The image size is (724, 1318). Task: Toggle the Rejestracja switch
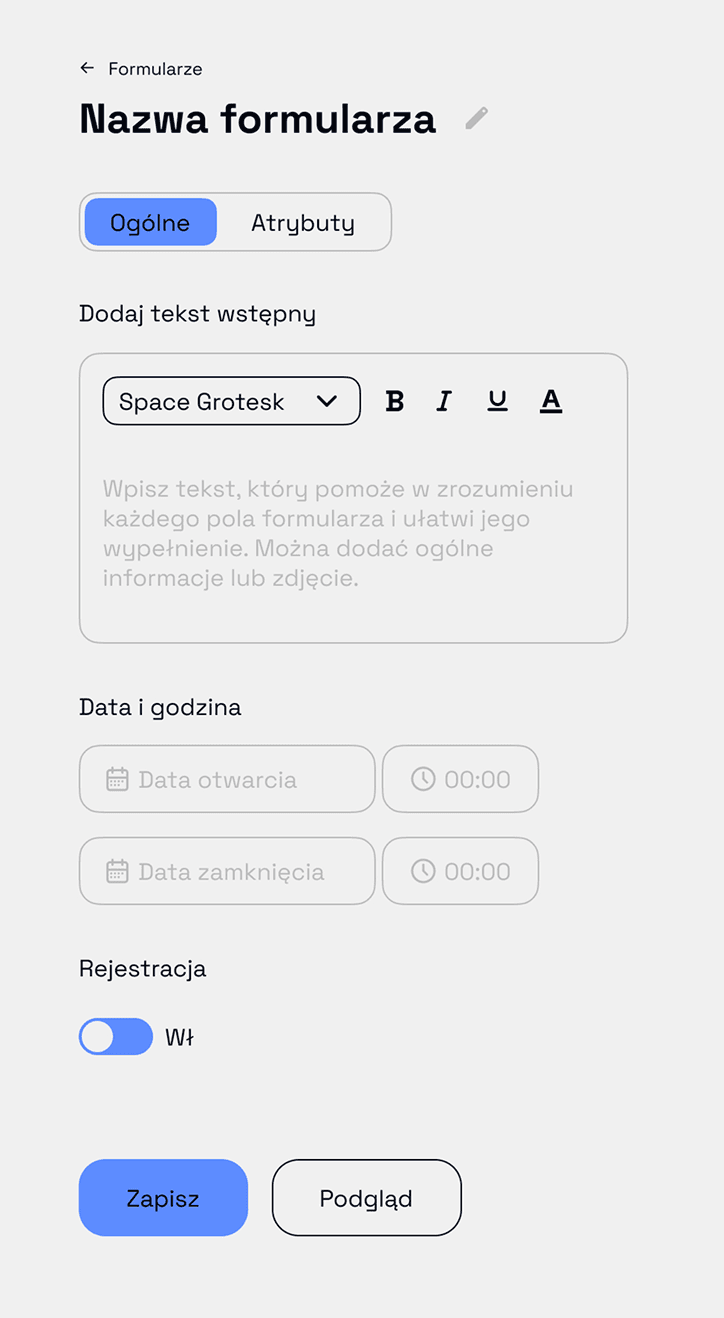click(116, 1037)
